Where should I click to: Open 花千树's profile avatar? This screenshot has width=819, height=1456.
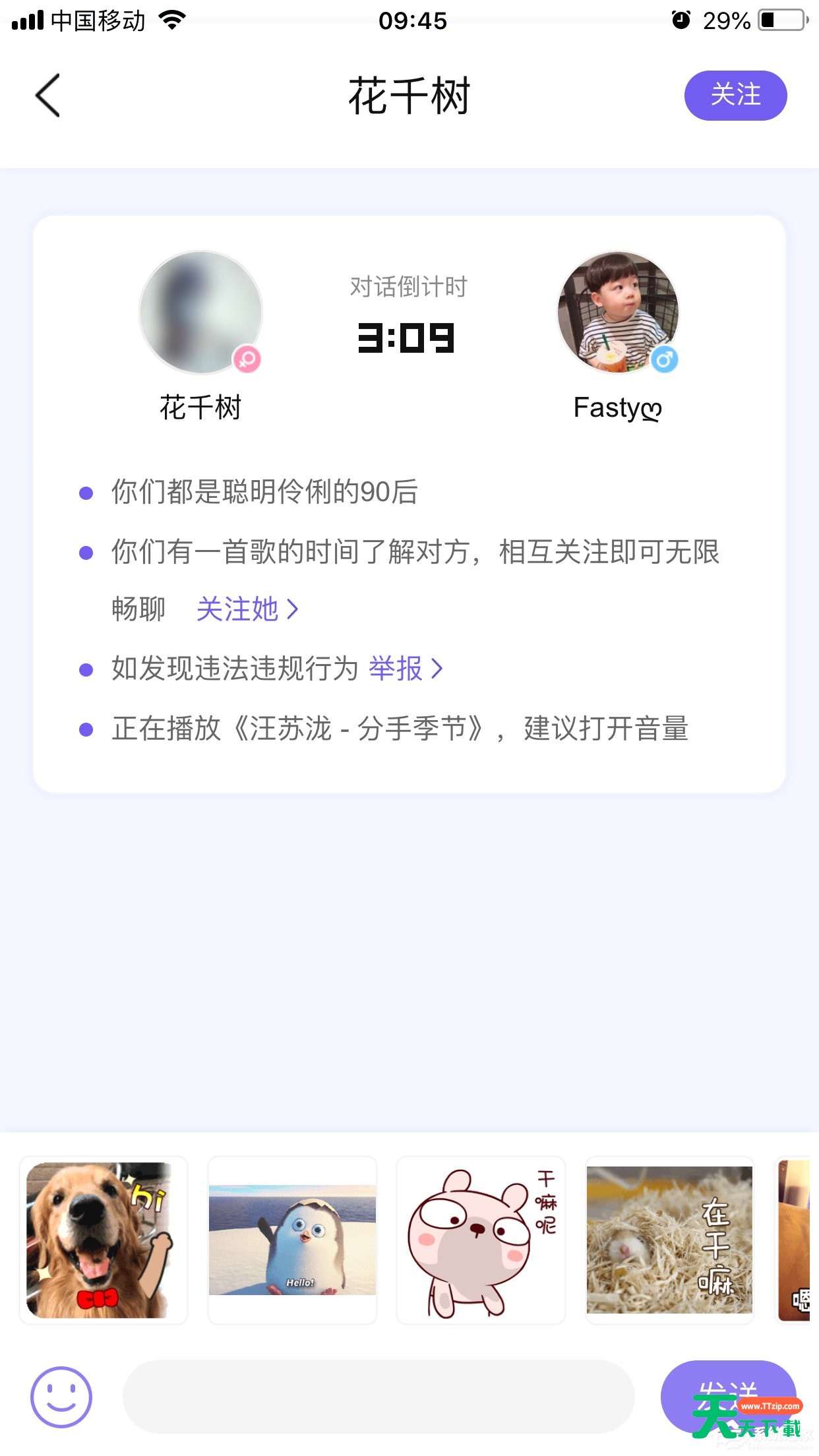pyautogui.click(x=200, y=312)
